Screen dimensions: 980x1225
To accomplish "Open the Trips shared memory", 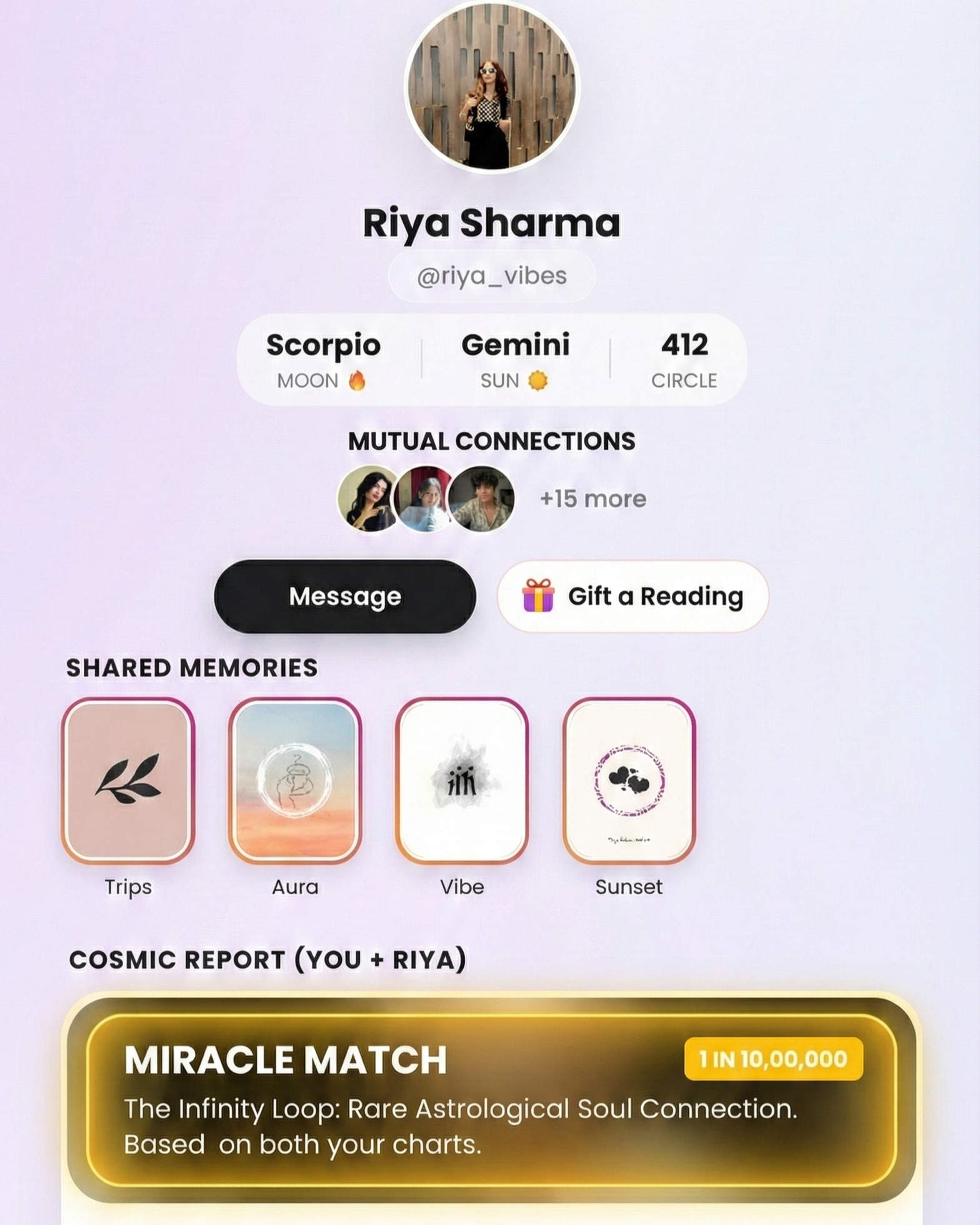I will (128, 781).
